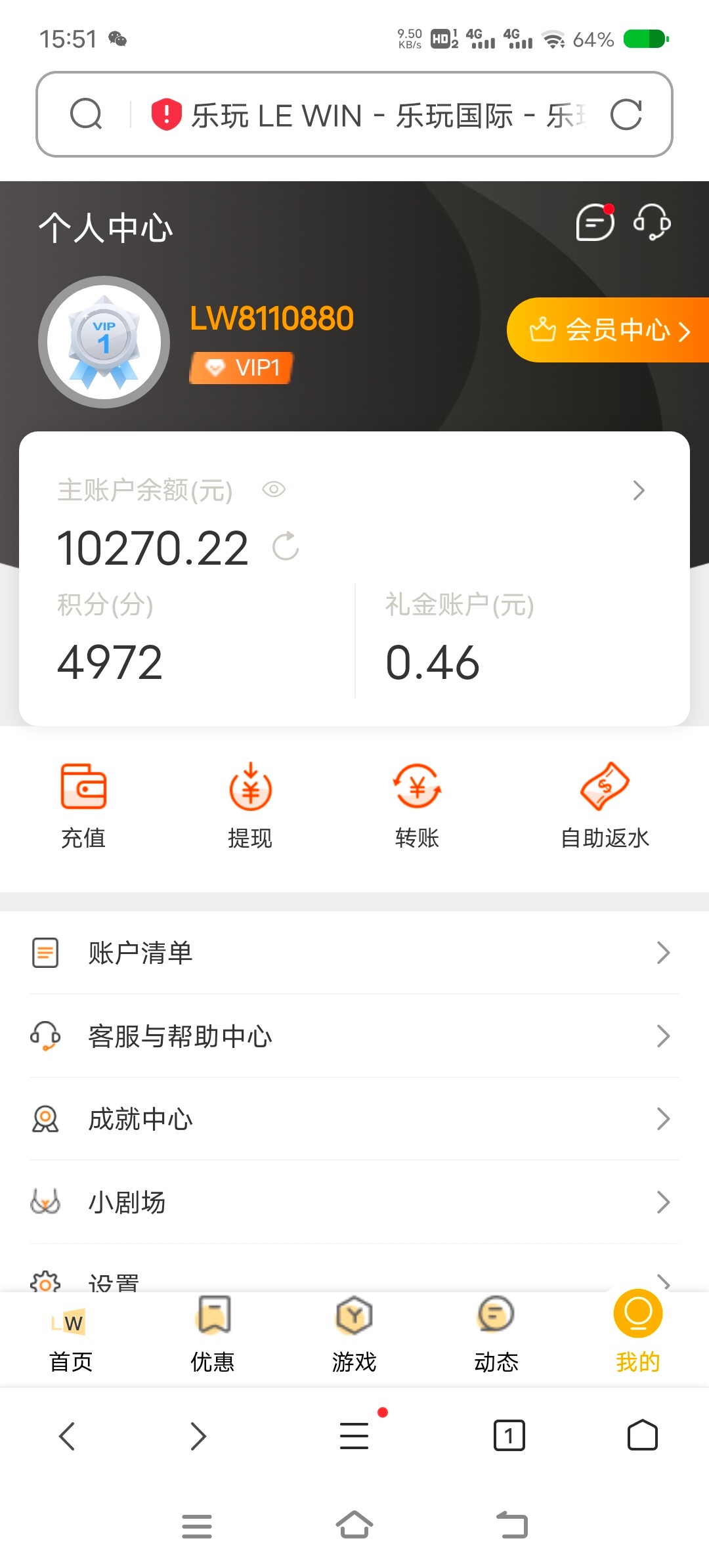
Task: Switch to the 动态 tab
Action: [x=496, y=1334]
